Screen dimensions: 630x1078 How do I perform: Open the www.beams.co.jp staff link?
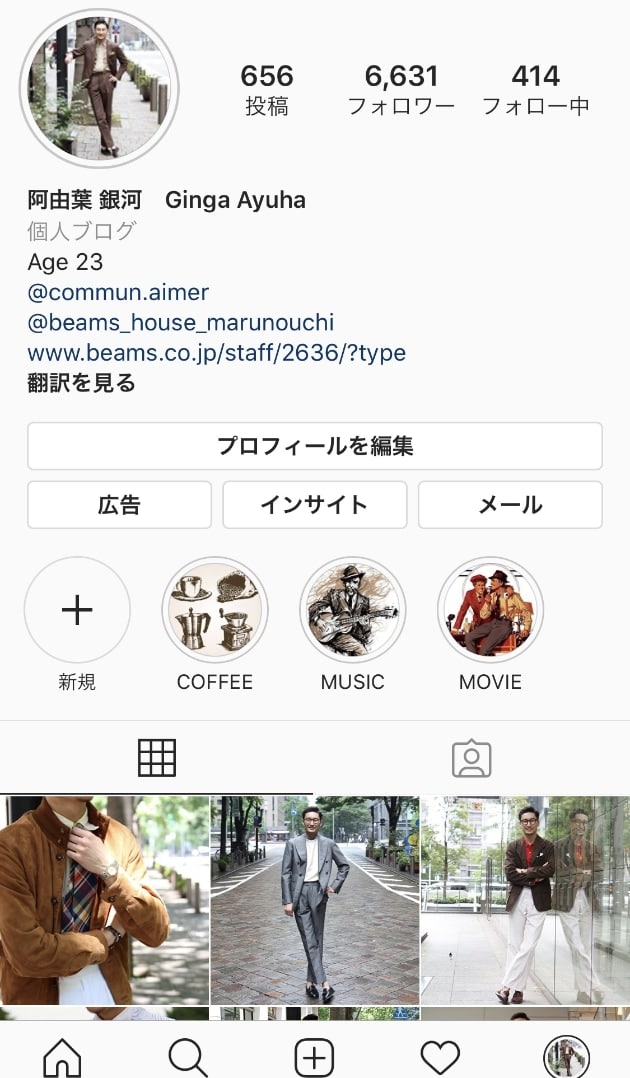pyautogui.click(x=216, y=353)
